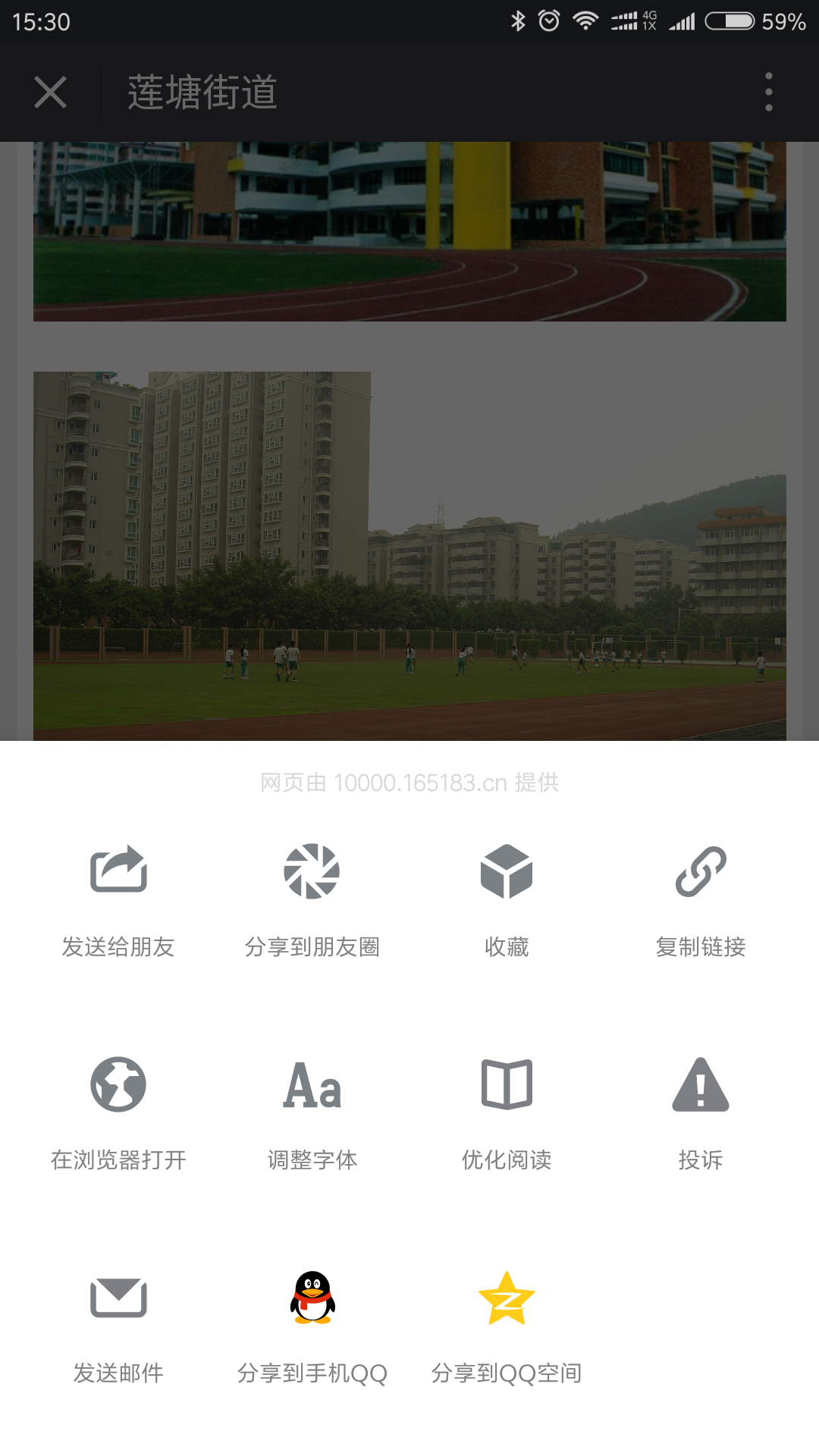Share the page via 分享到朋友圈
The width and height of the screenshot is (819, 1456).
pos(312,872)
